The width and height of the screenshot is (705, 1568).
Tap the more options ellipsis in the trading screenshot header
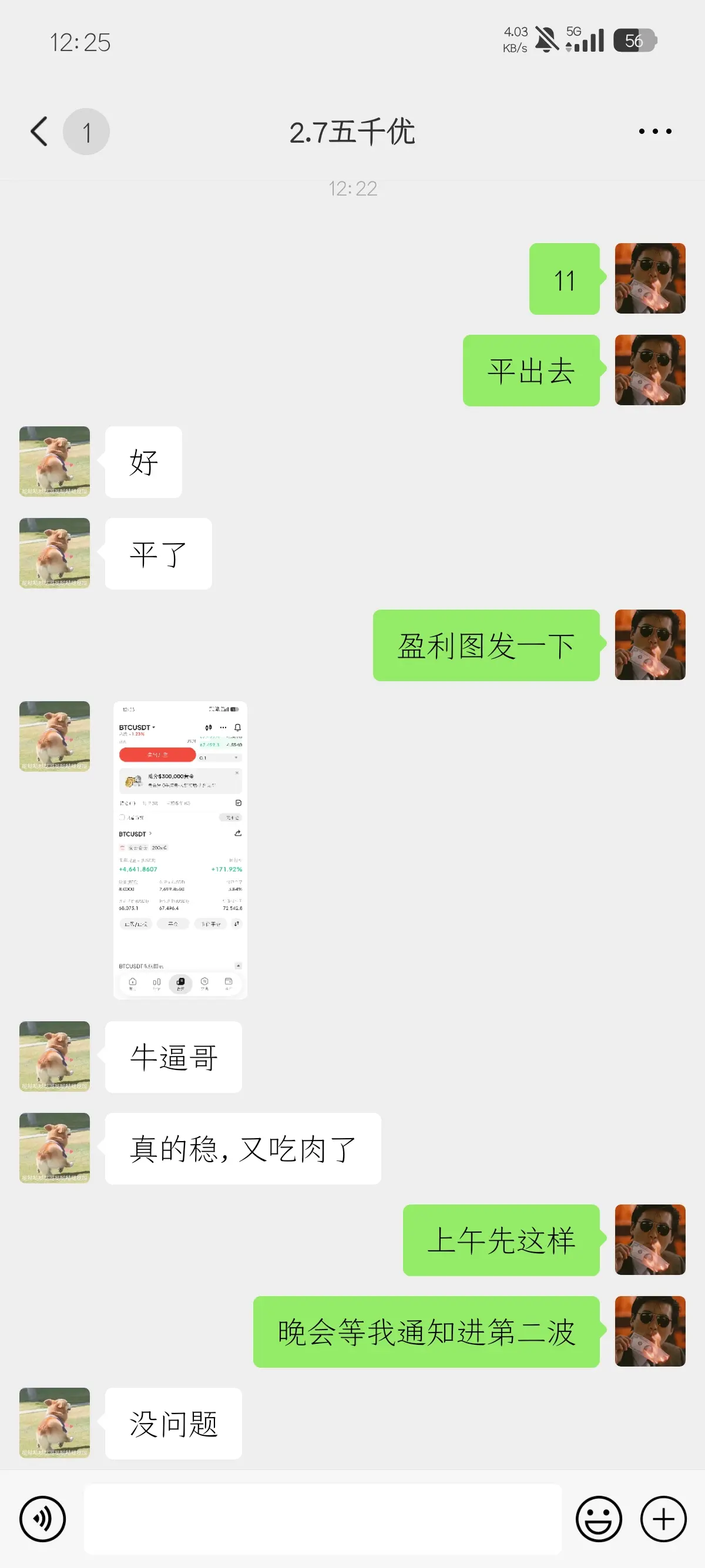(223, 729)
